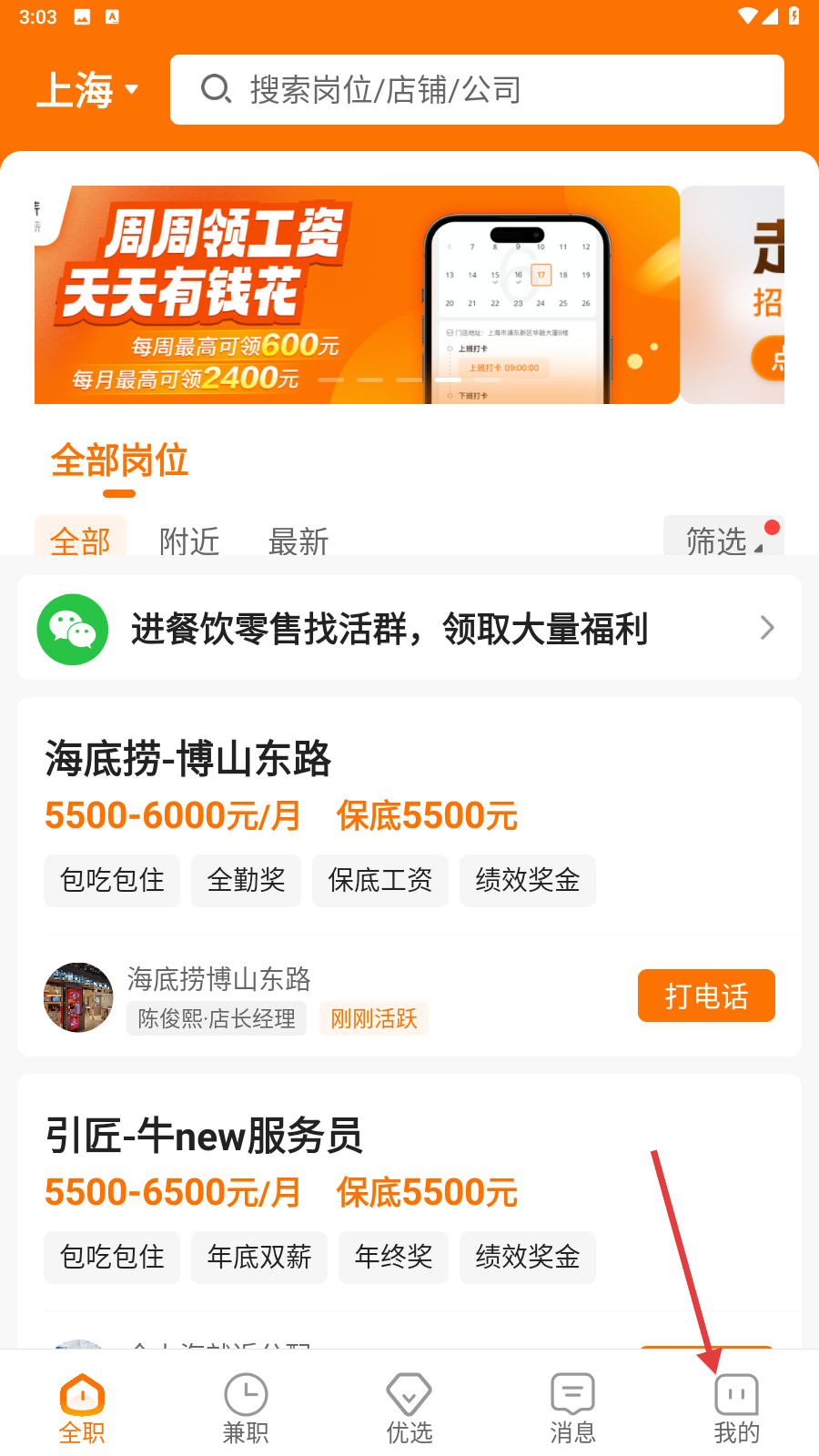Go to the 全职 bottom tab
Image resolution: width=819 pixels, height=1456 pixels.
(x=82, y=1407)
